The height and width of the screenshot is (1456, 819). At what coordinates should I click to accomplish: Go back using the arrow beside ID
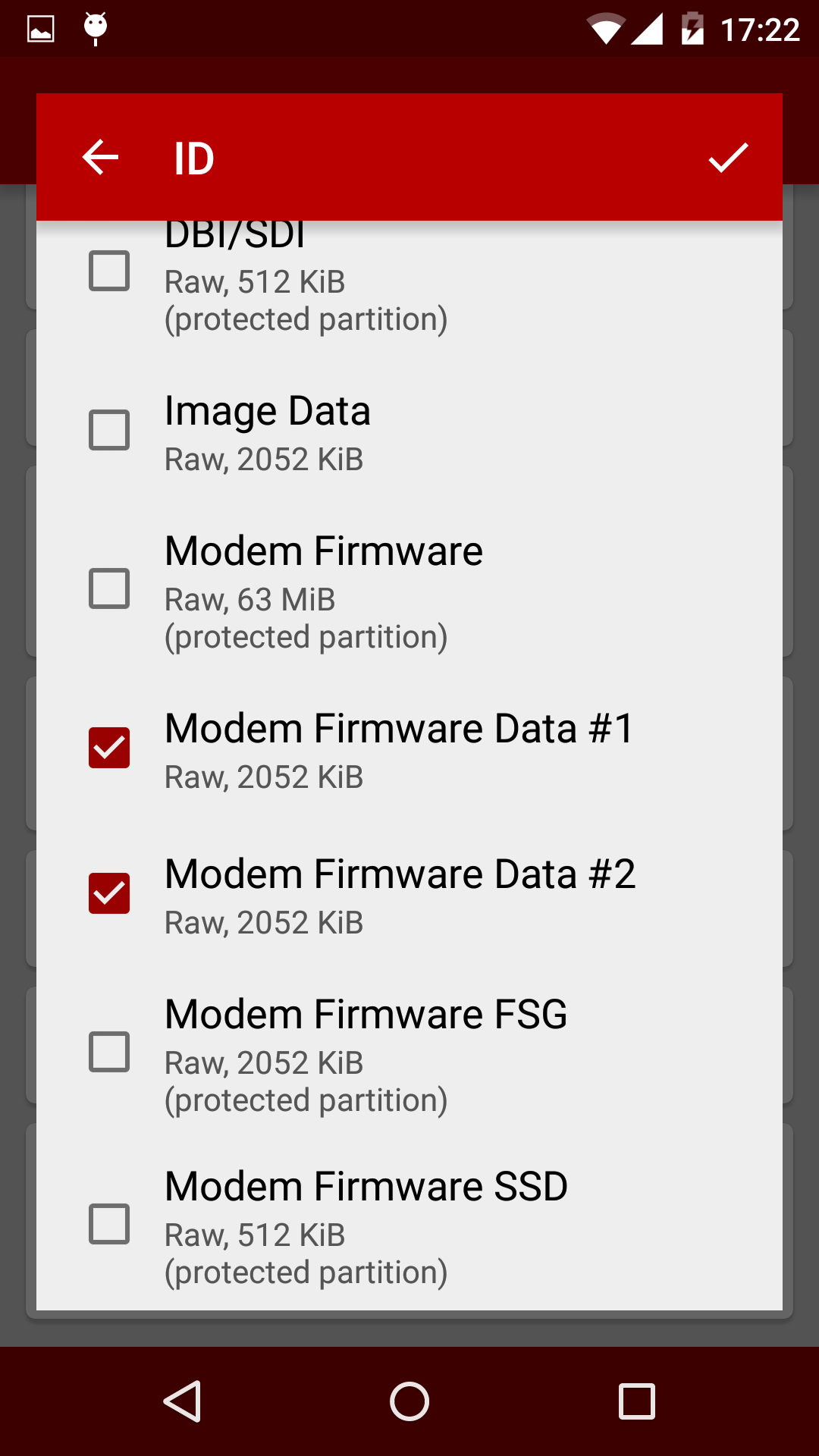pyautogui.click(x=100, y=158)
